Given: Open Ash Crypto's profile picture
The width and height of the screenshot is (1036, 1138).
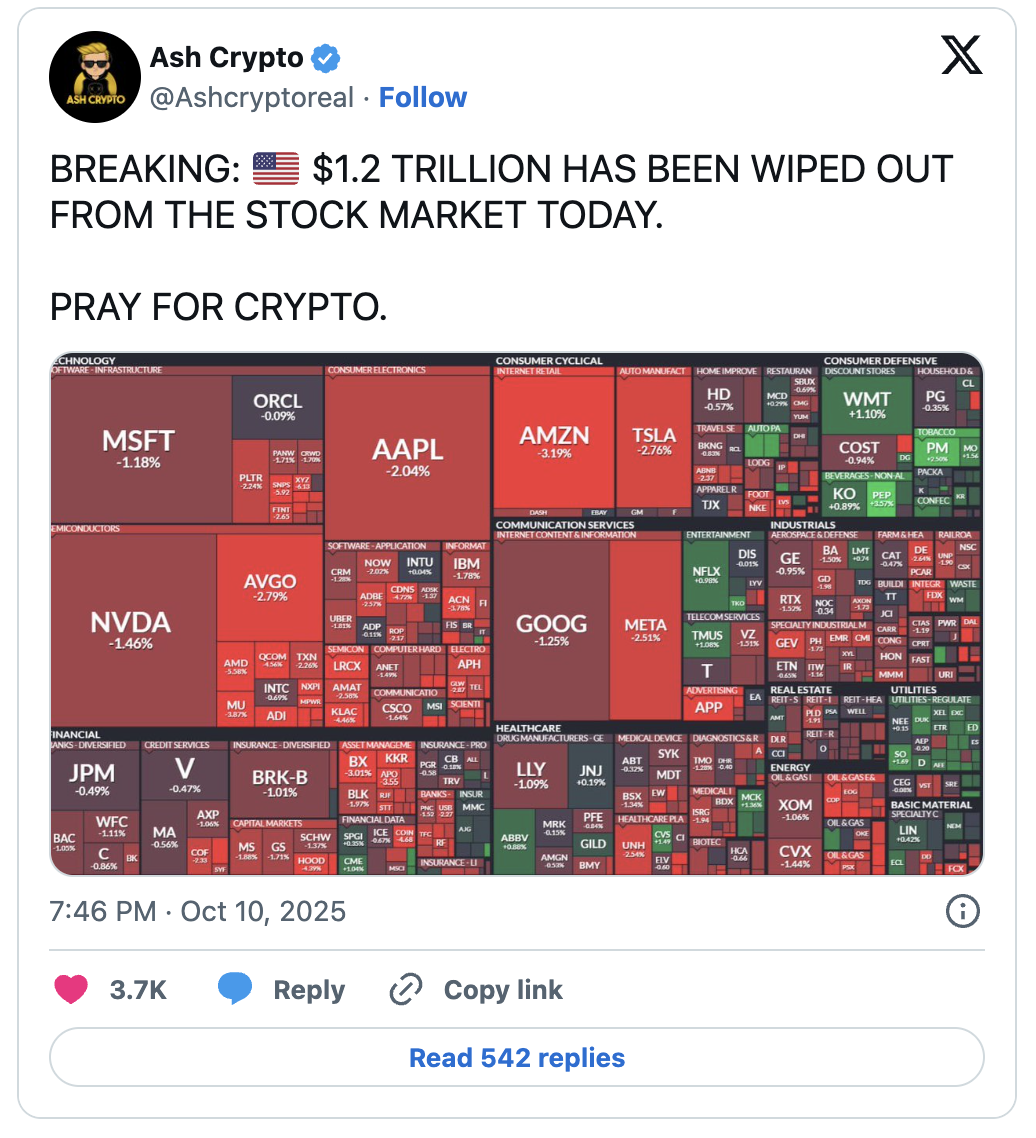Looking at the screenshot, I should click(94, 76).
